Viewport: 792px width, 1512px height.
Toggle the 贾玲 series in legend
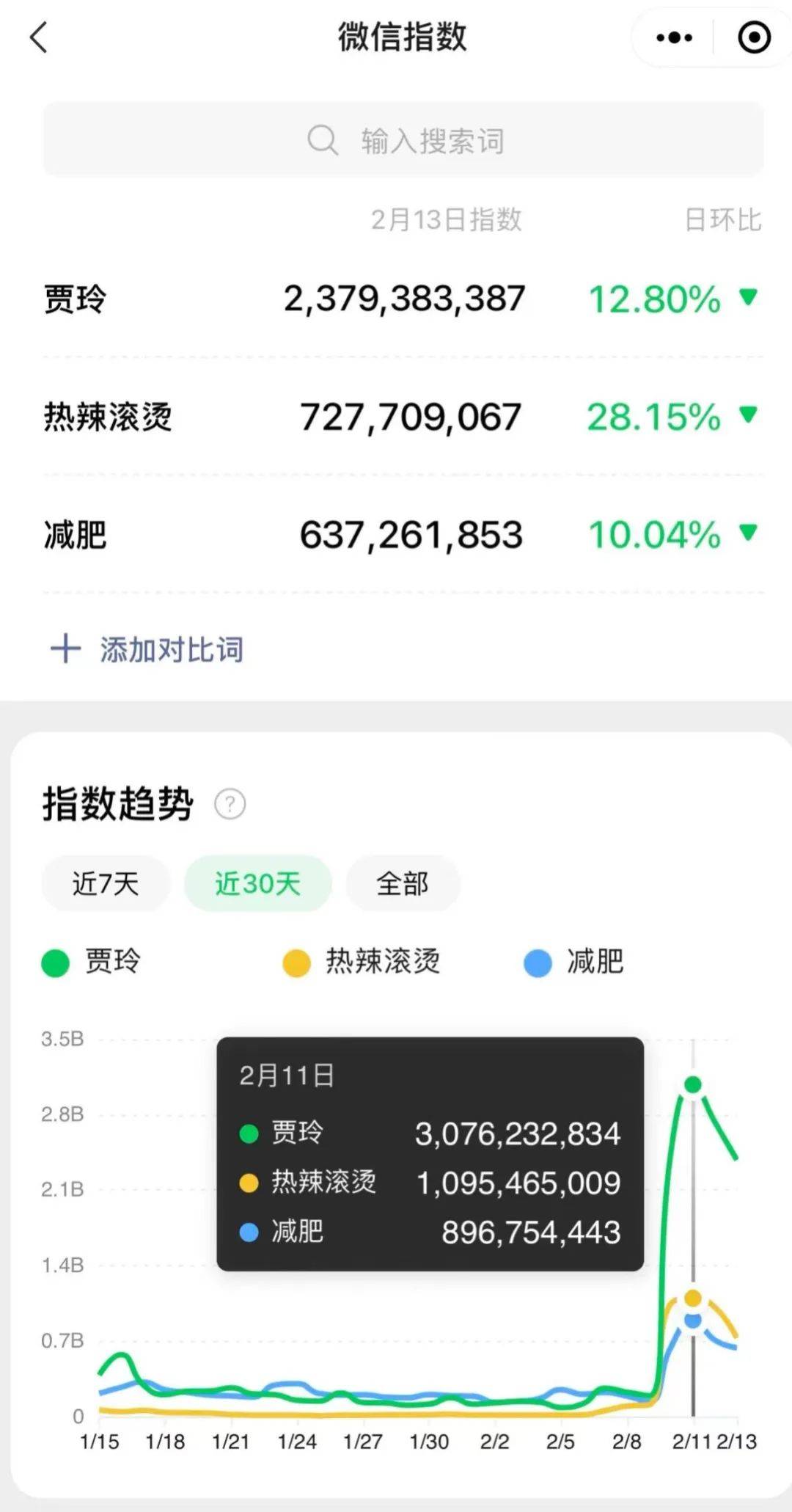tap(92, 962)
